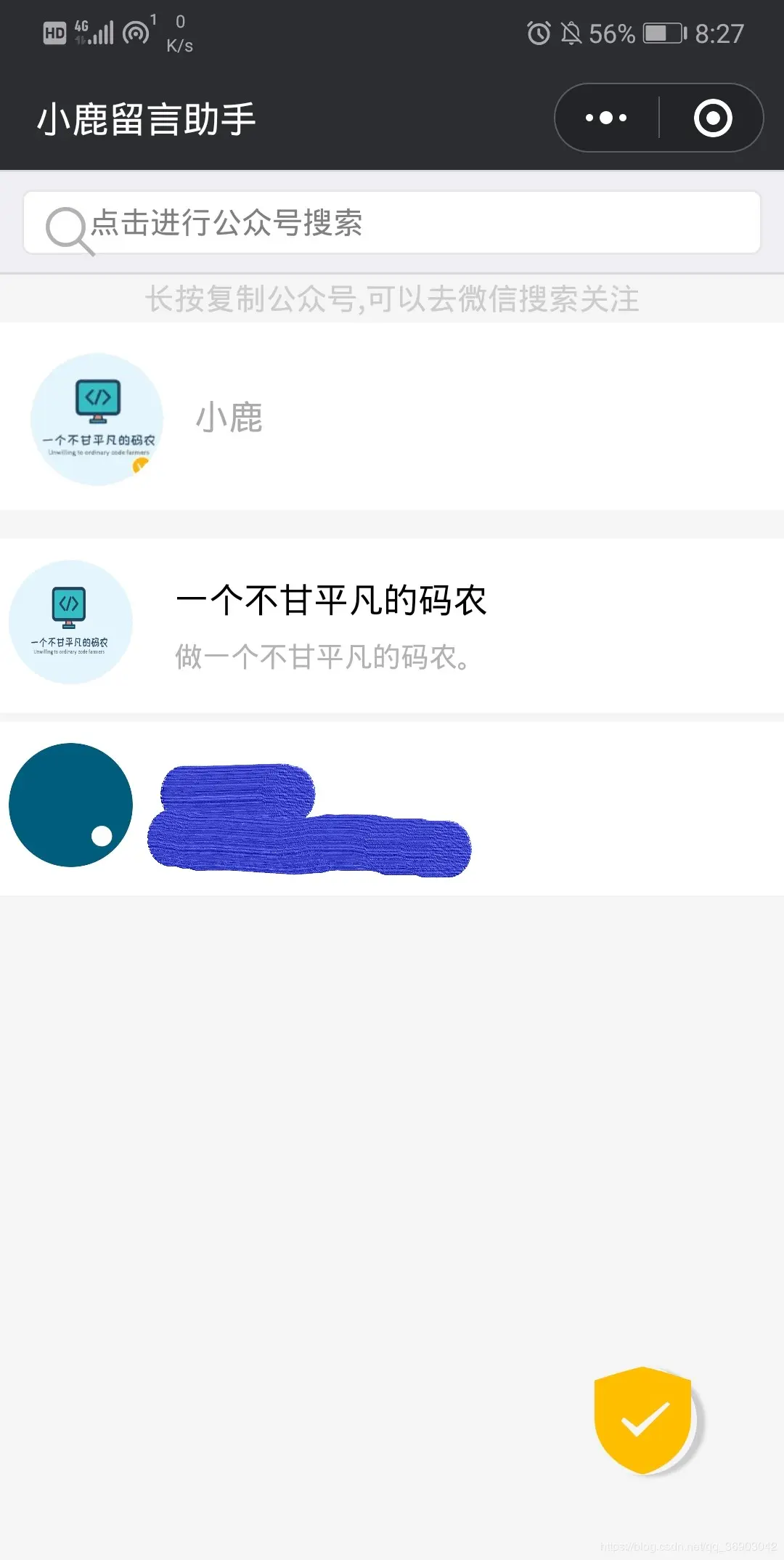The height and width of the screenshot is (1560, 784).
Task: Toggle the mini-program capsule close circle
Action: [711, 117]
